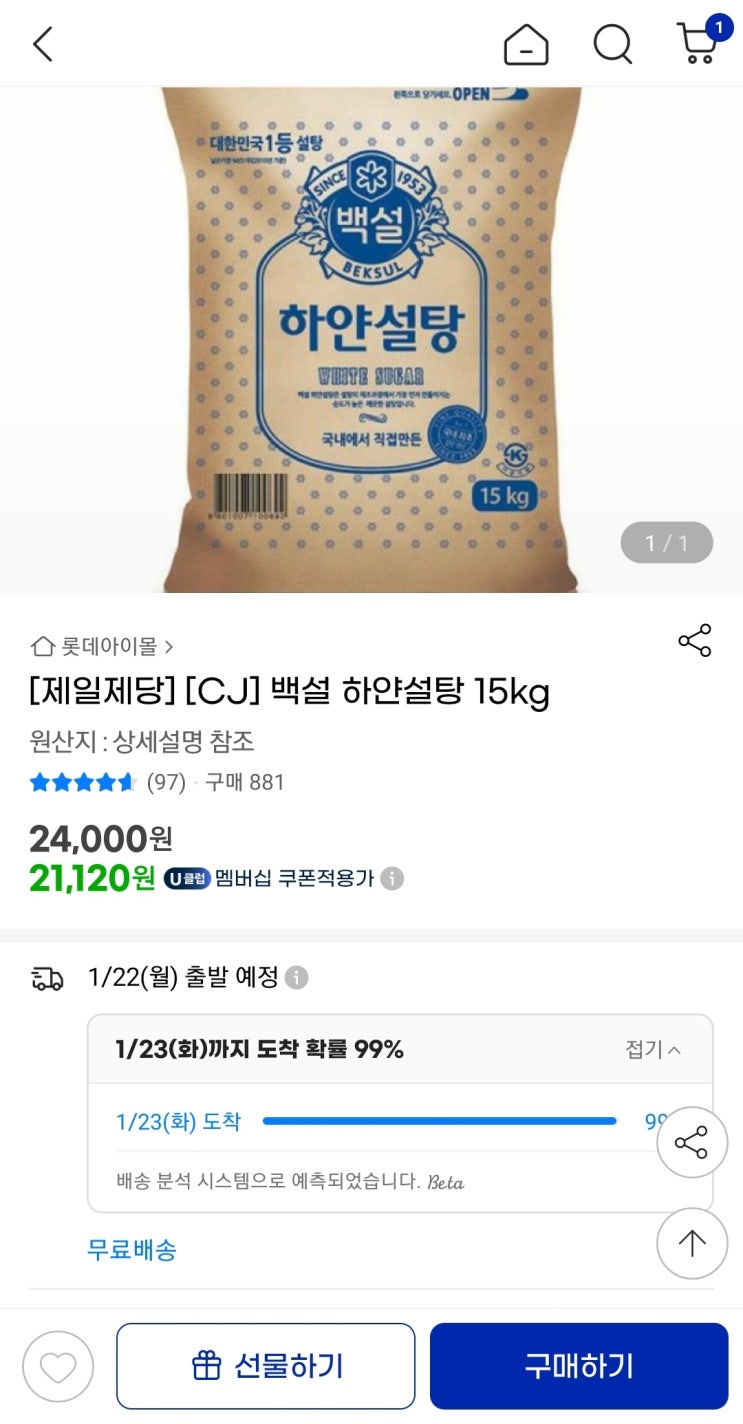Add this product to wishlist with the heart

point(58,1366)
